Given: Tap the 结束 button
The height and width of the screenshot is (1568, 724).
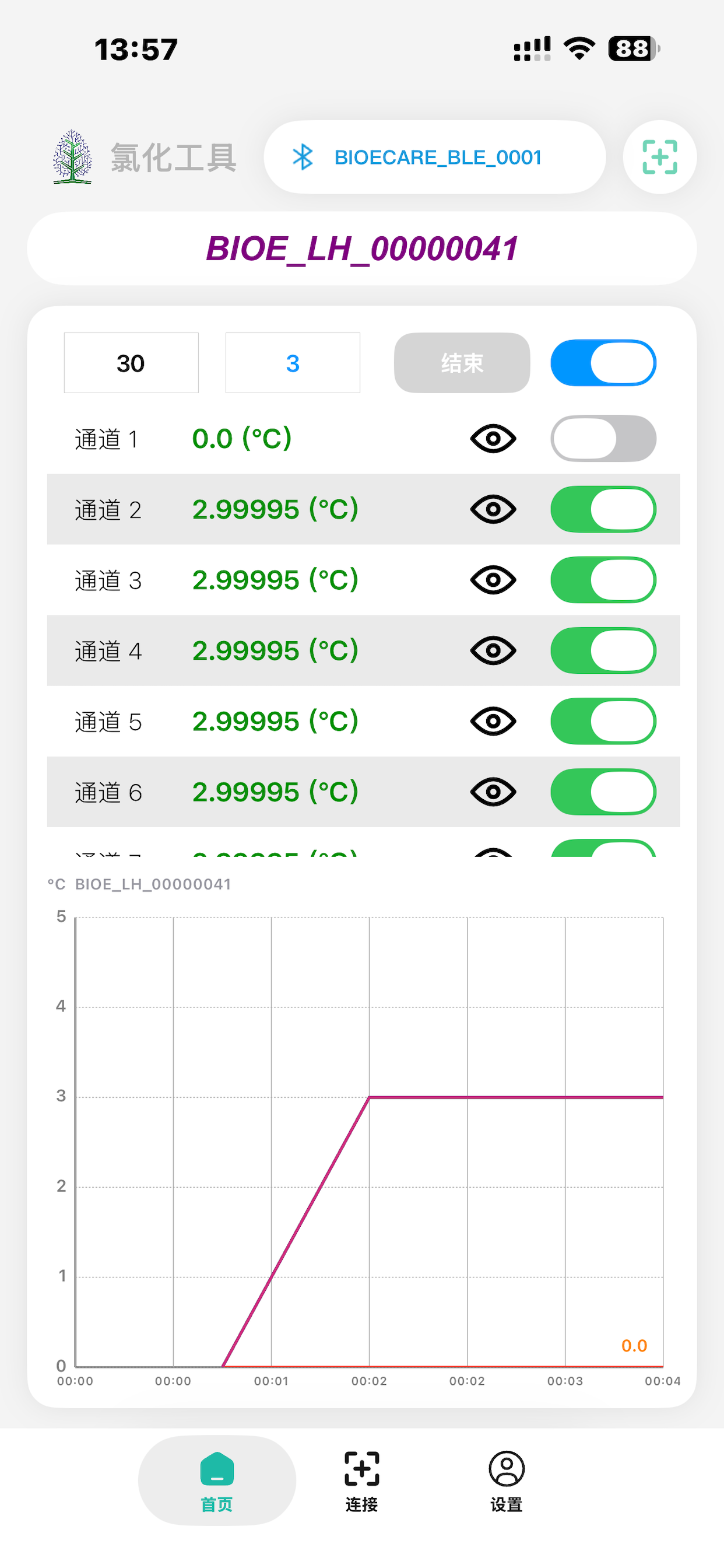Looking at the screenshot, I should (462, 363).
